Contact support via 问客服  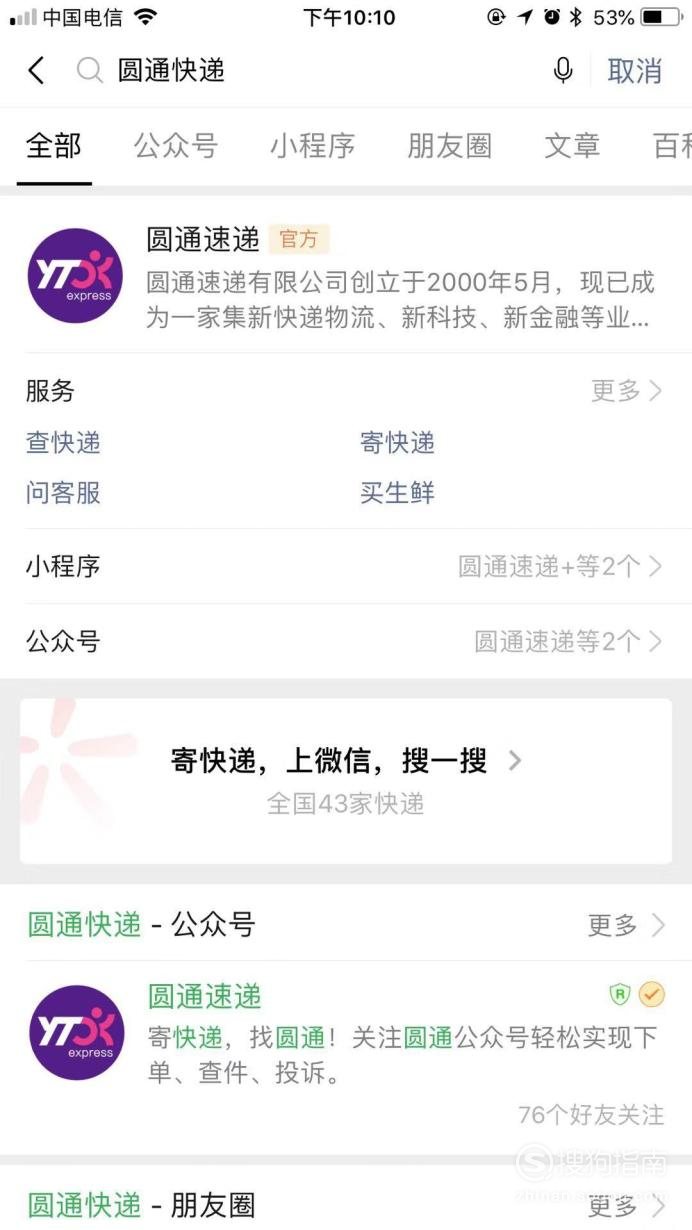point(63,493)
